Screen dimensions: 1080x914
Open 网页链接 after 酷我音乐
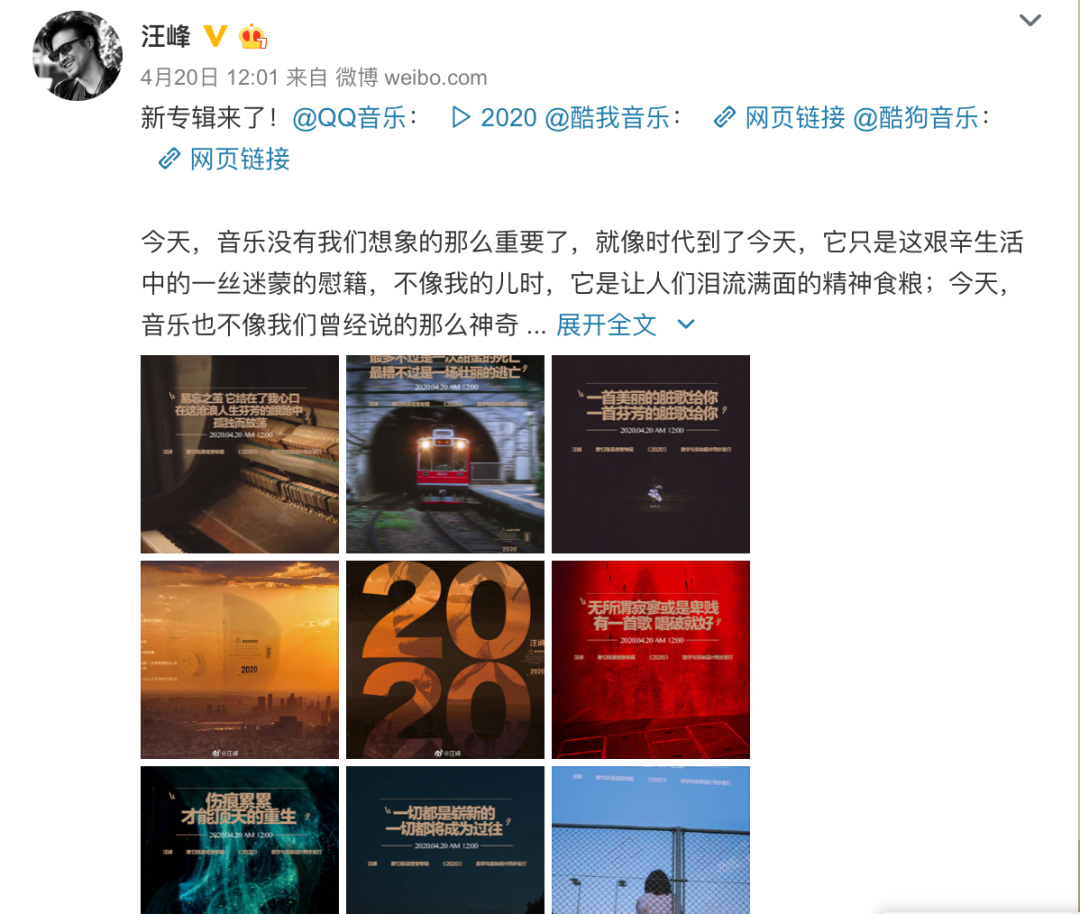tap(780, 118)
